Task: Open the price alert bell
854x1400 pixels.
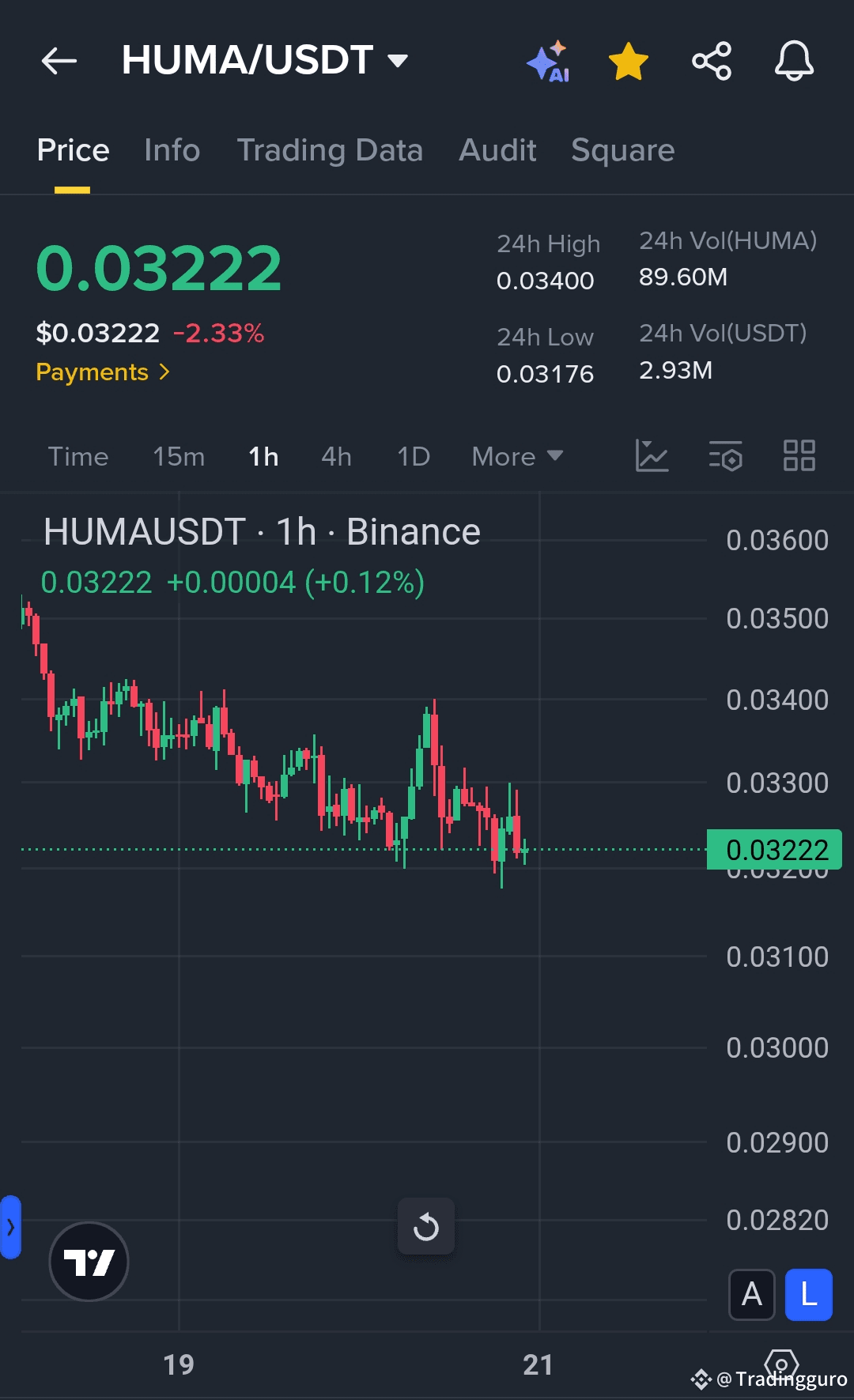Action: click(794, 61)
